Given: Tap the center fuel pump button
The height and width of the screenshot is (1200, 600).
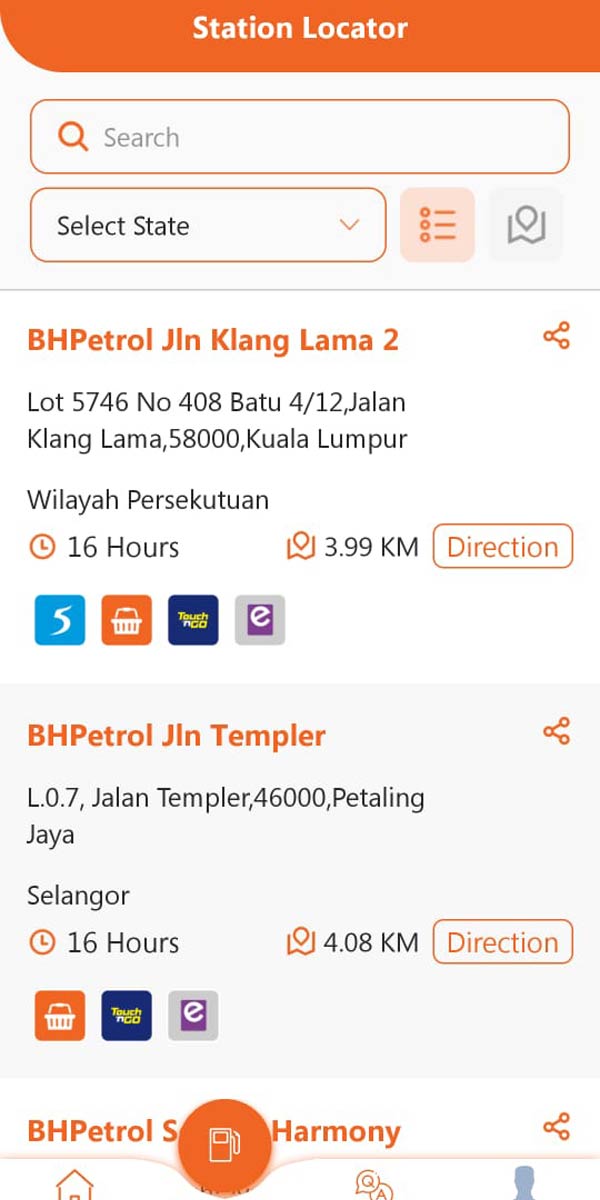Looking at the screenshot, I should click(x=224, y=1144).
